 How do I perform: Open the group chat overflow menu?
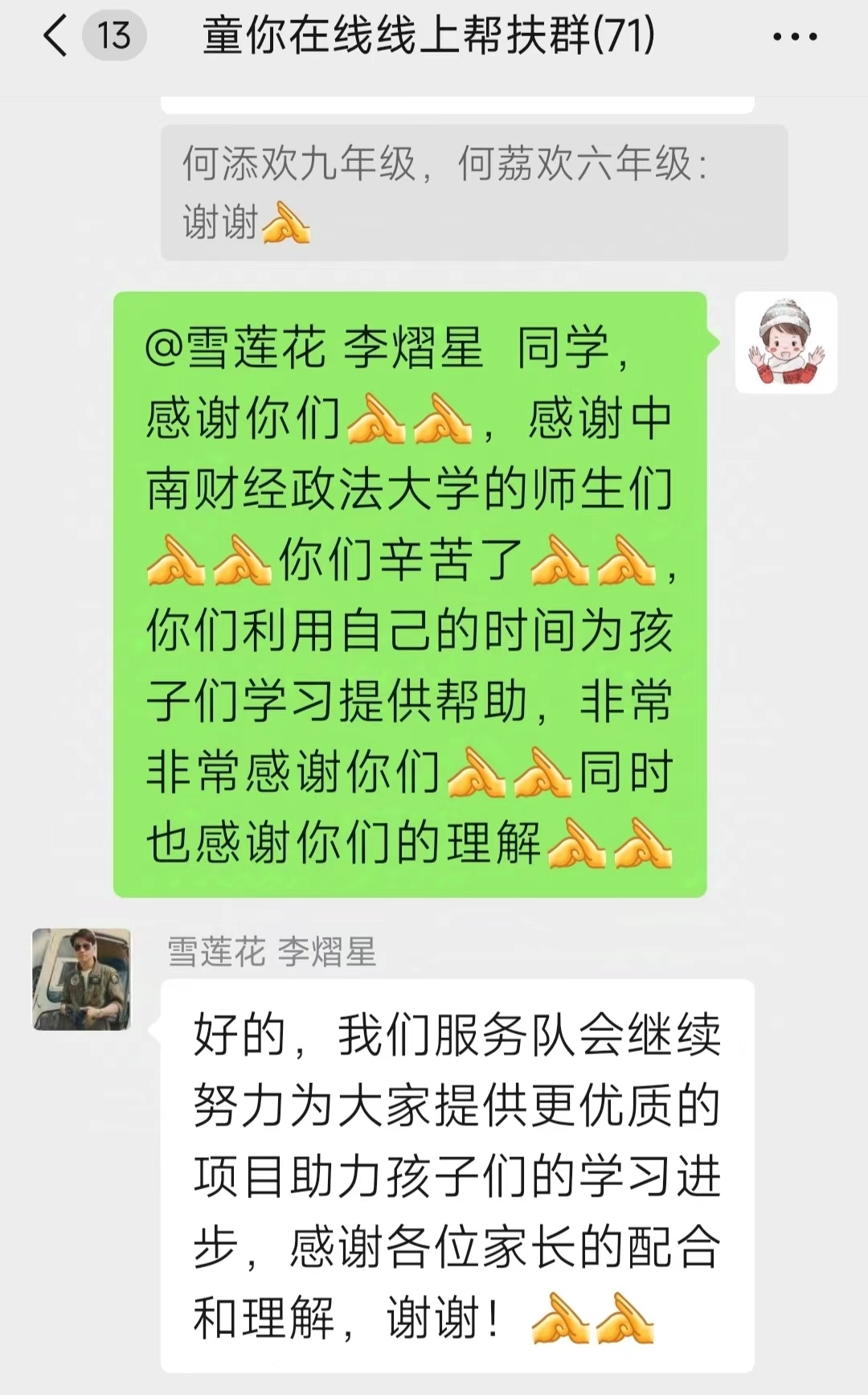click(x=794, y=37)
